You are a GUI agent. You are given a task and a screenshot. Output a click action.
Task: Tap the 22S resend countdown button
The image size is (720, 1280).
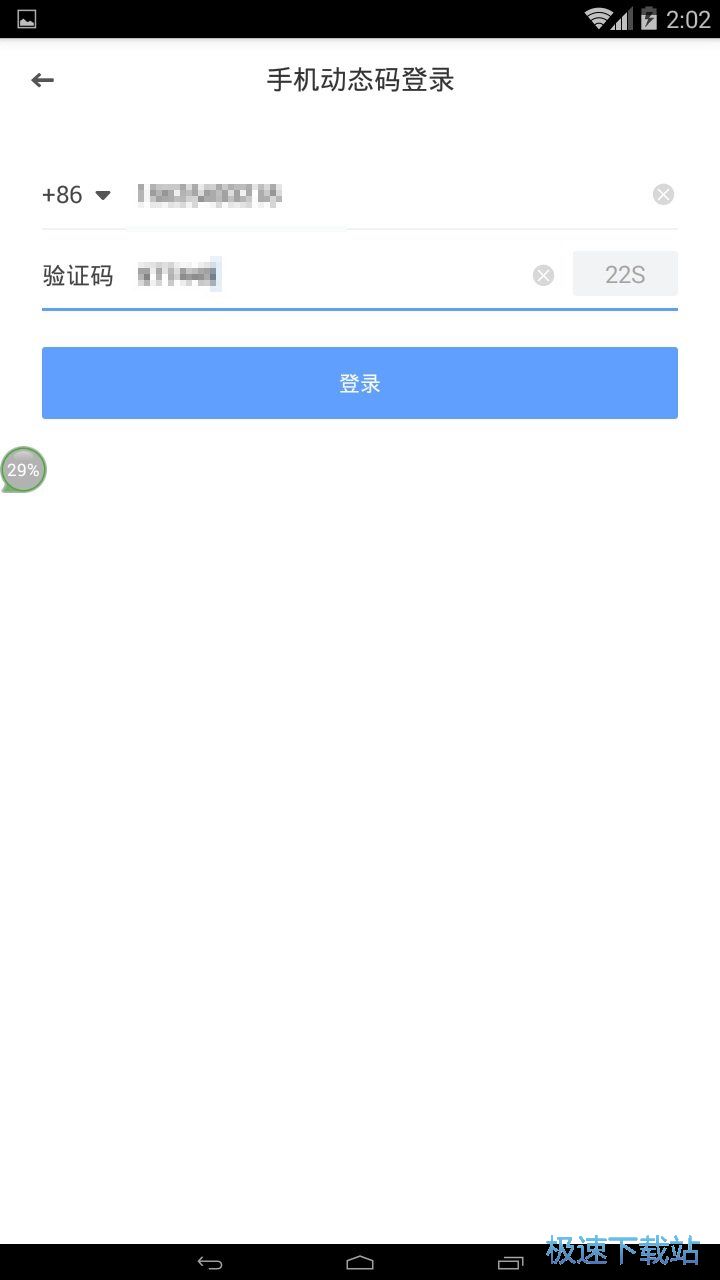(625, 274)
